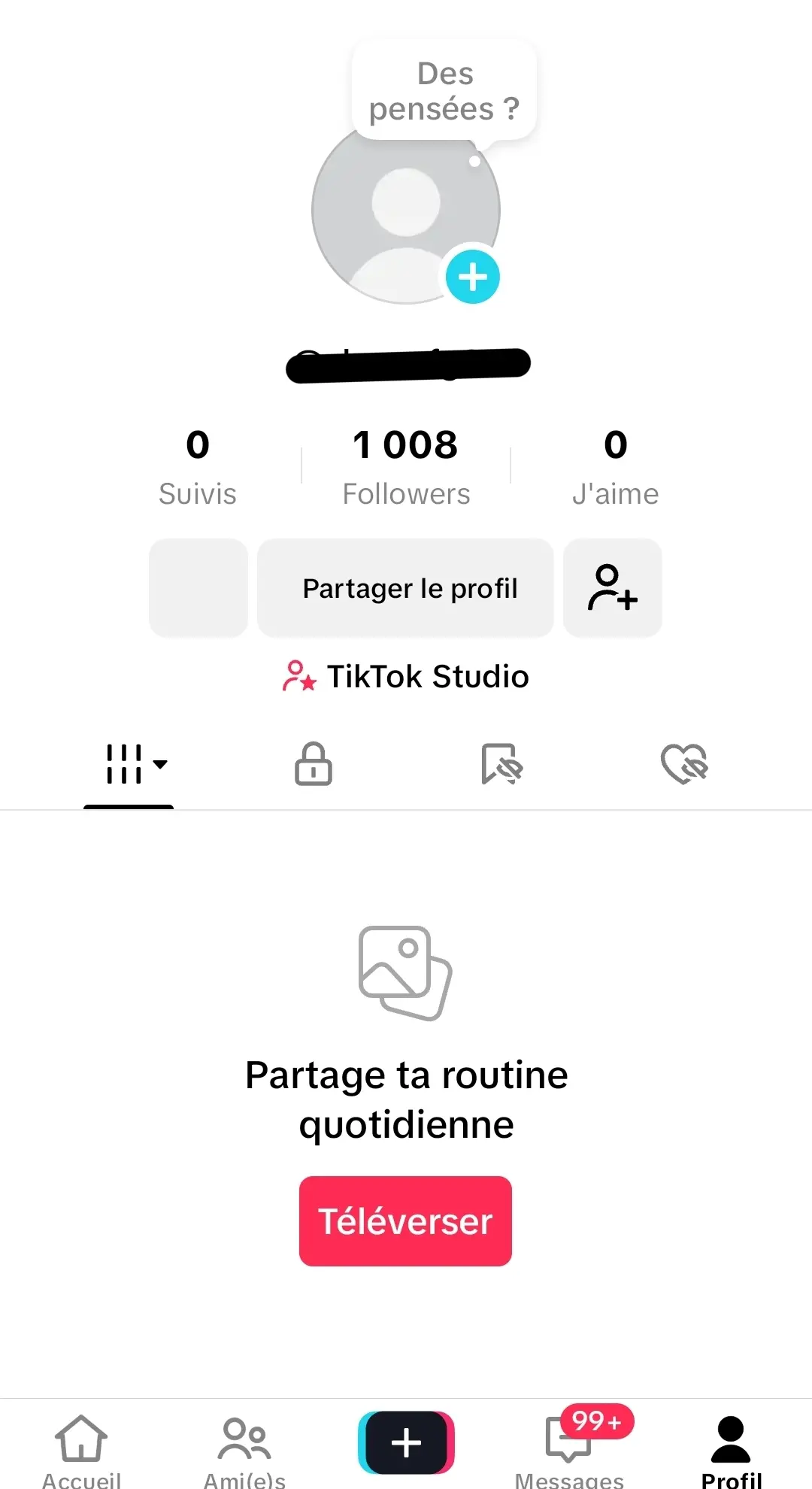Create a new post with the plus button
Image resolution: width=812 pixels, height=1489 pixels.
click(406, 1442)
